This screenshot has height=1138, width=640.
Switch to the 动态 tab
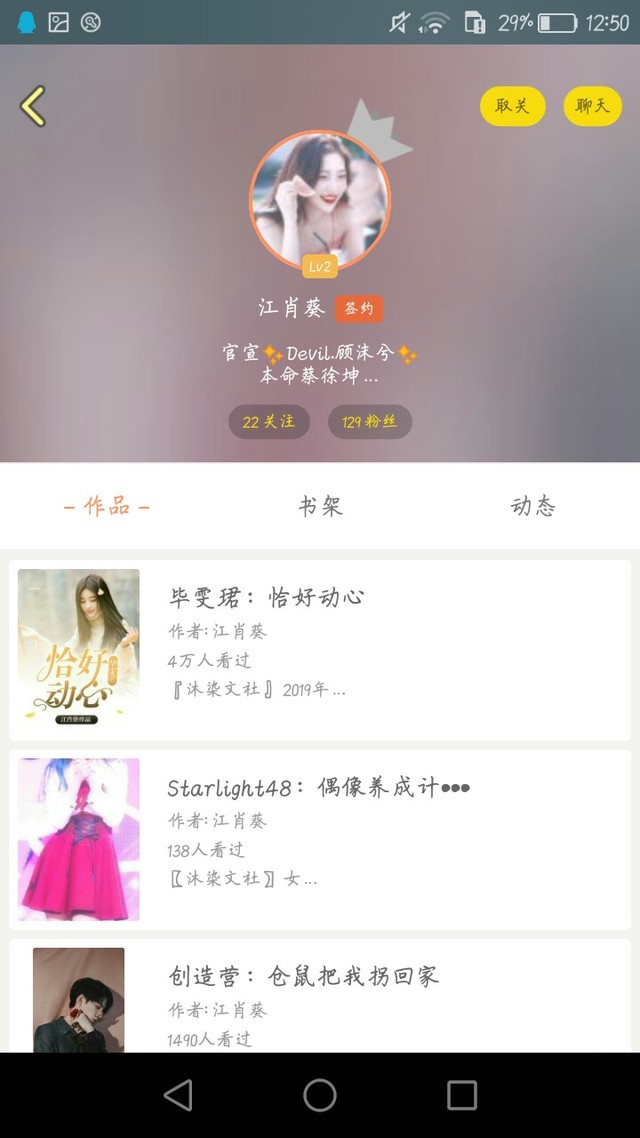533,506
